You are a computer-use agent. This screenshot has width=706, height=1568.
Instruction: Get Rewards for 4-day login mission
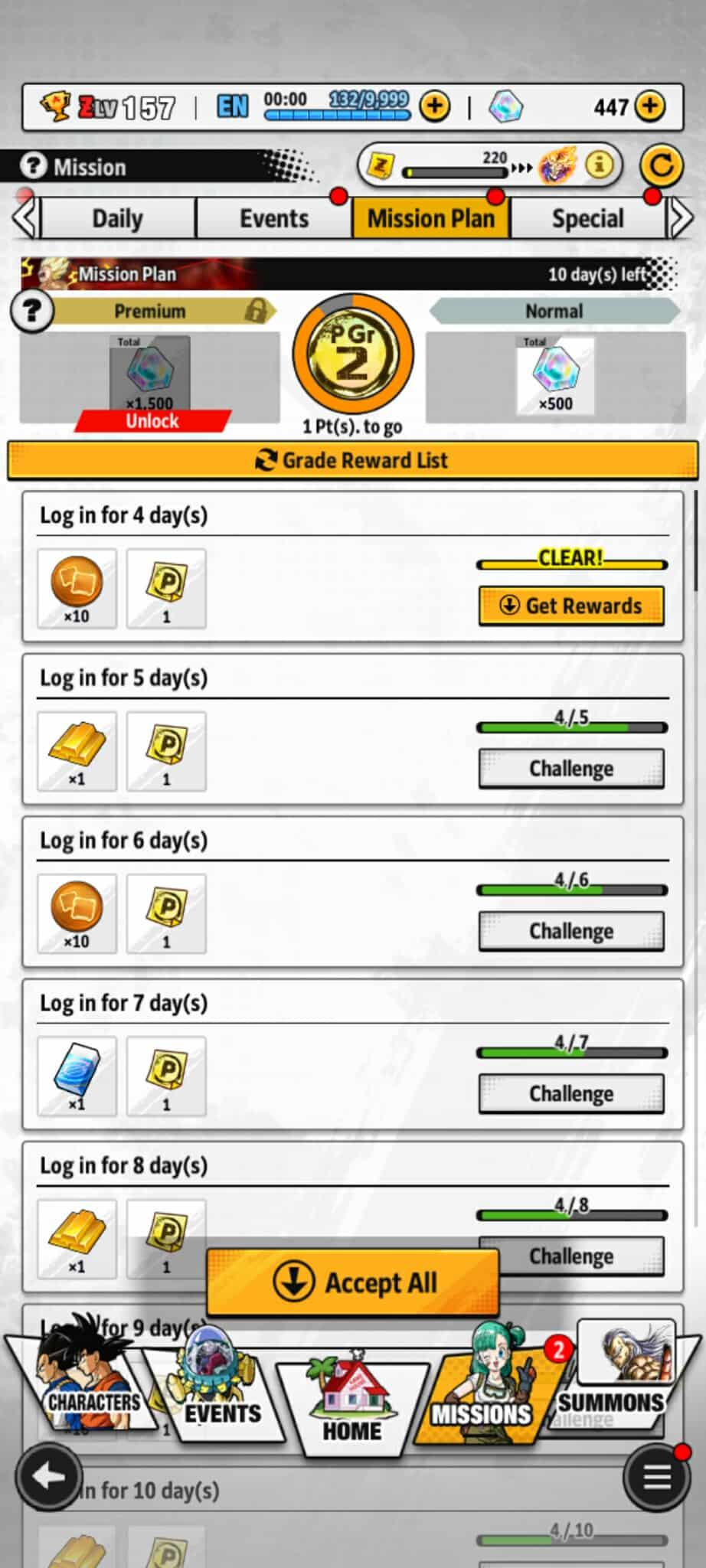coord(571,606)
